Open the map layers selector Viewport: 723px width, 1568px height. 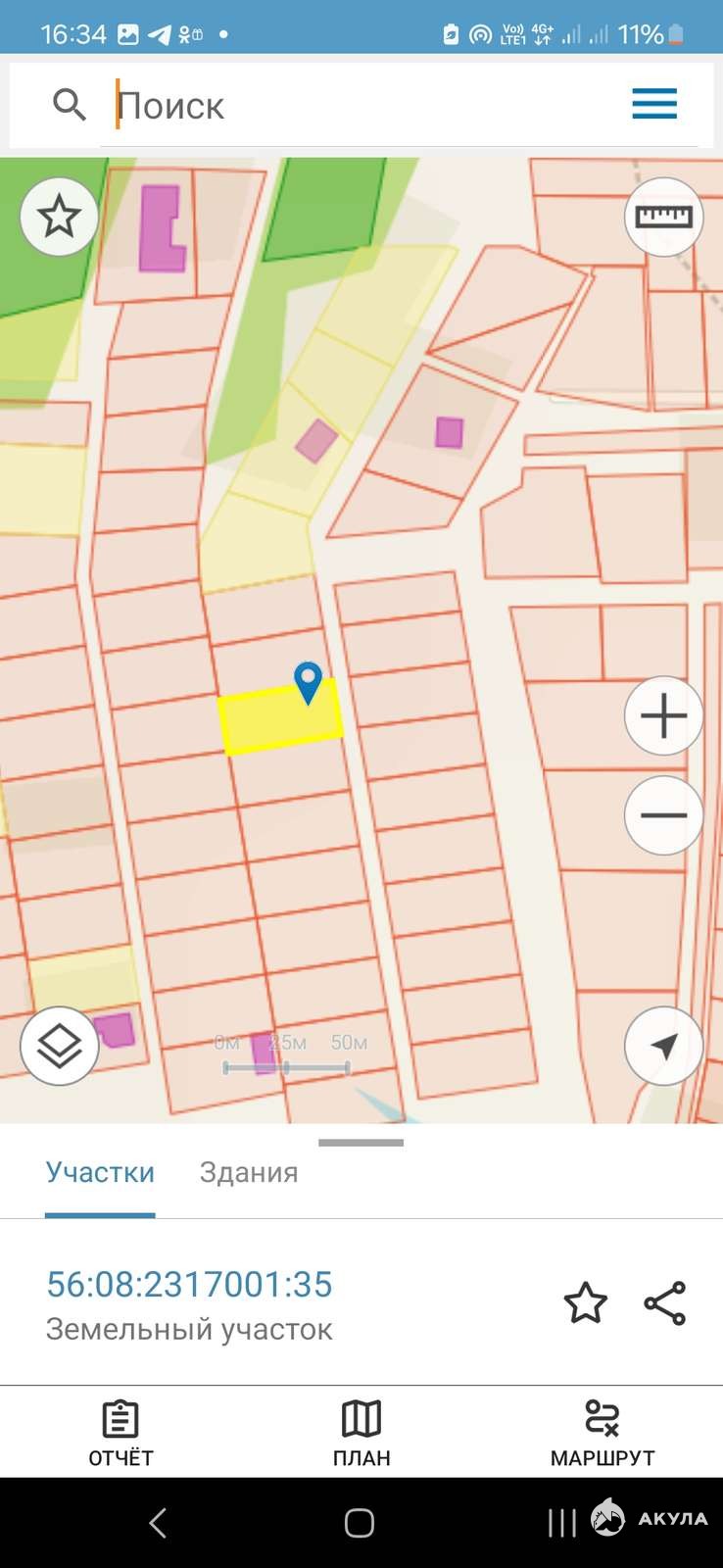tap(59, 1046)
